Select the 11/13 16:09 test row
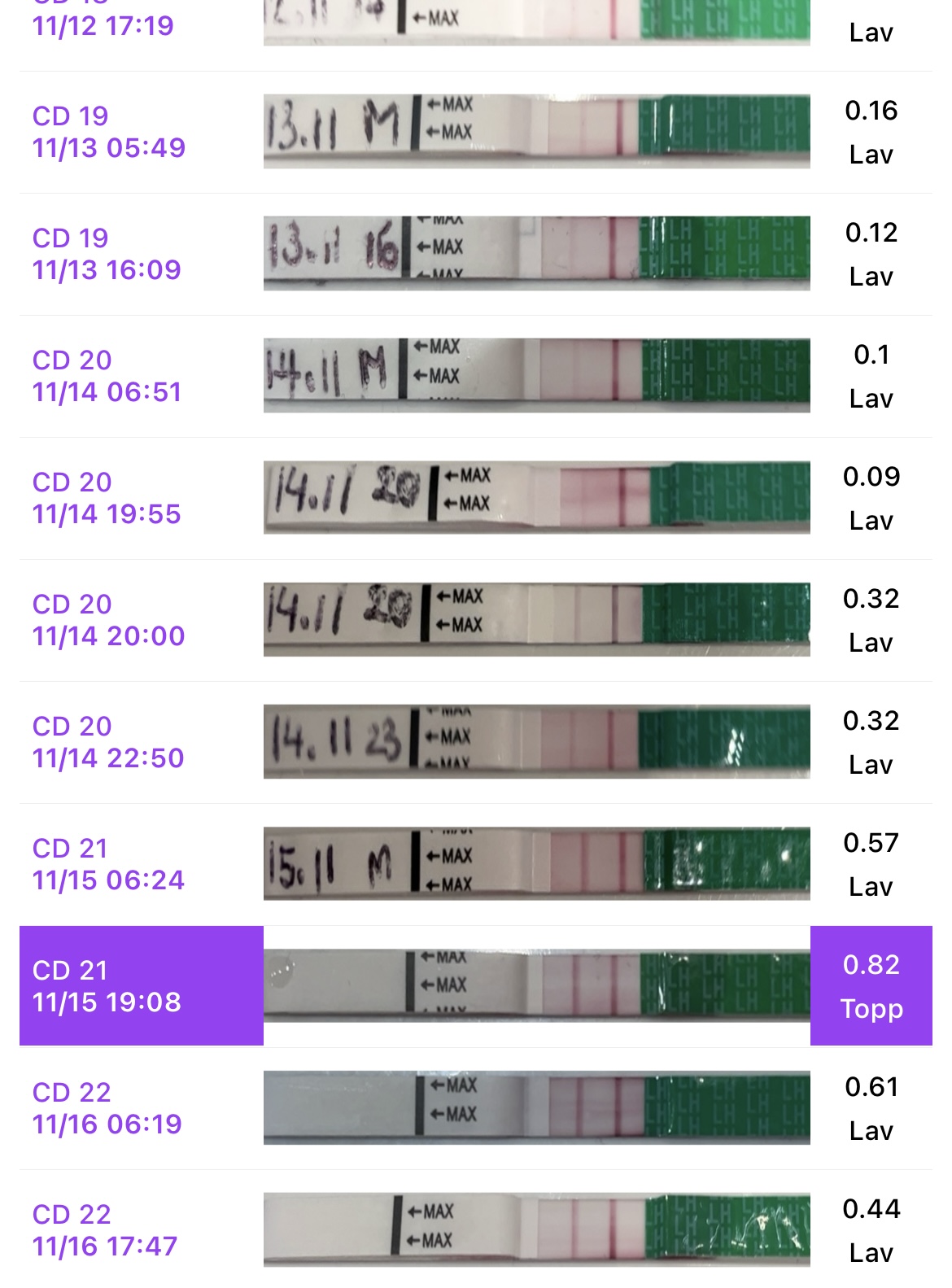952x1288 pixels. [476, 254]
